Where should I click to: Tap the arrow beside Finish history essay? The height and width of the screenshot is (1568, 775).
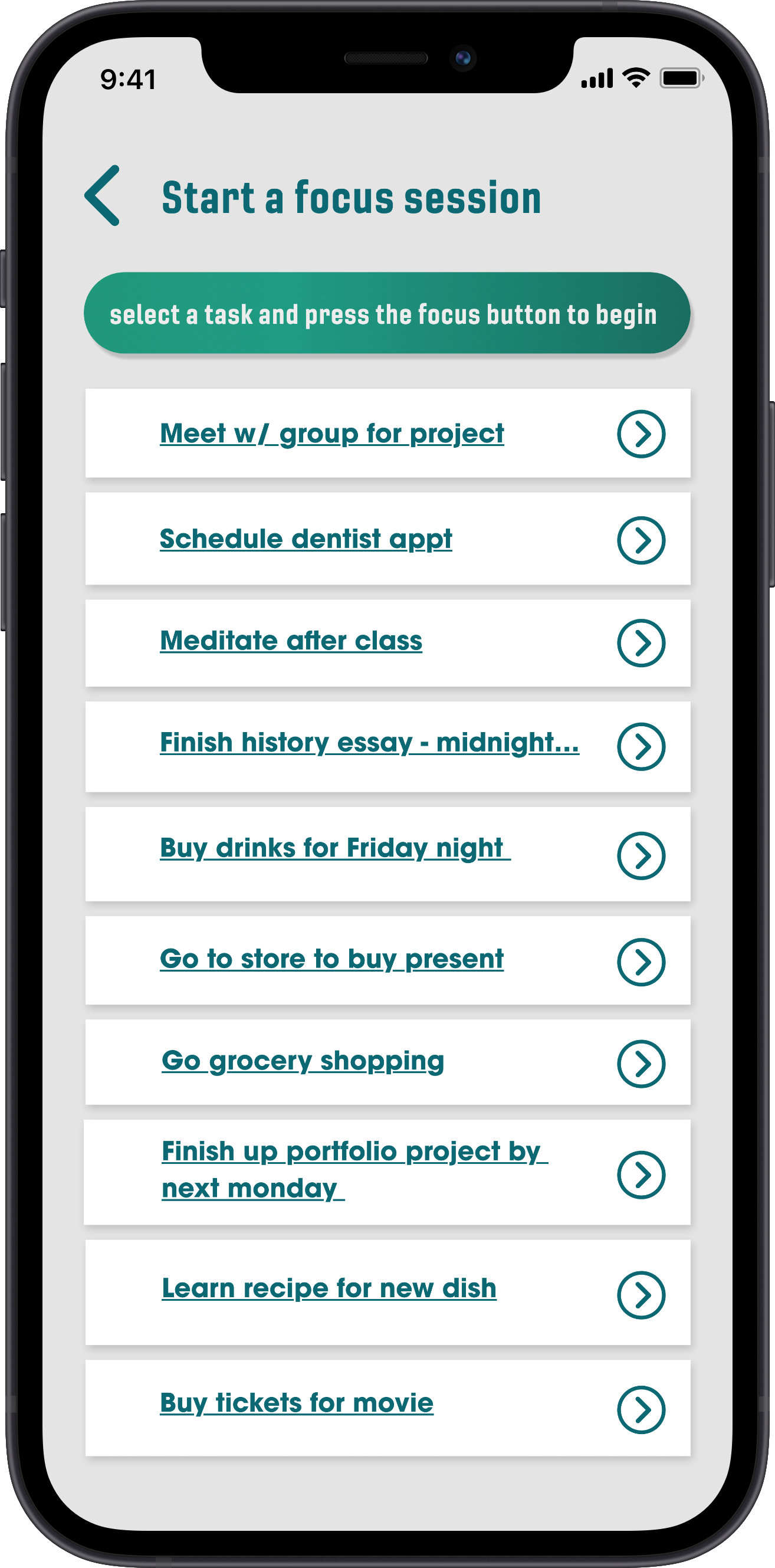[x=641, y=747]
